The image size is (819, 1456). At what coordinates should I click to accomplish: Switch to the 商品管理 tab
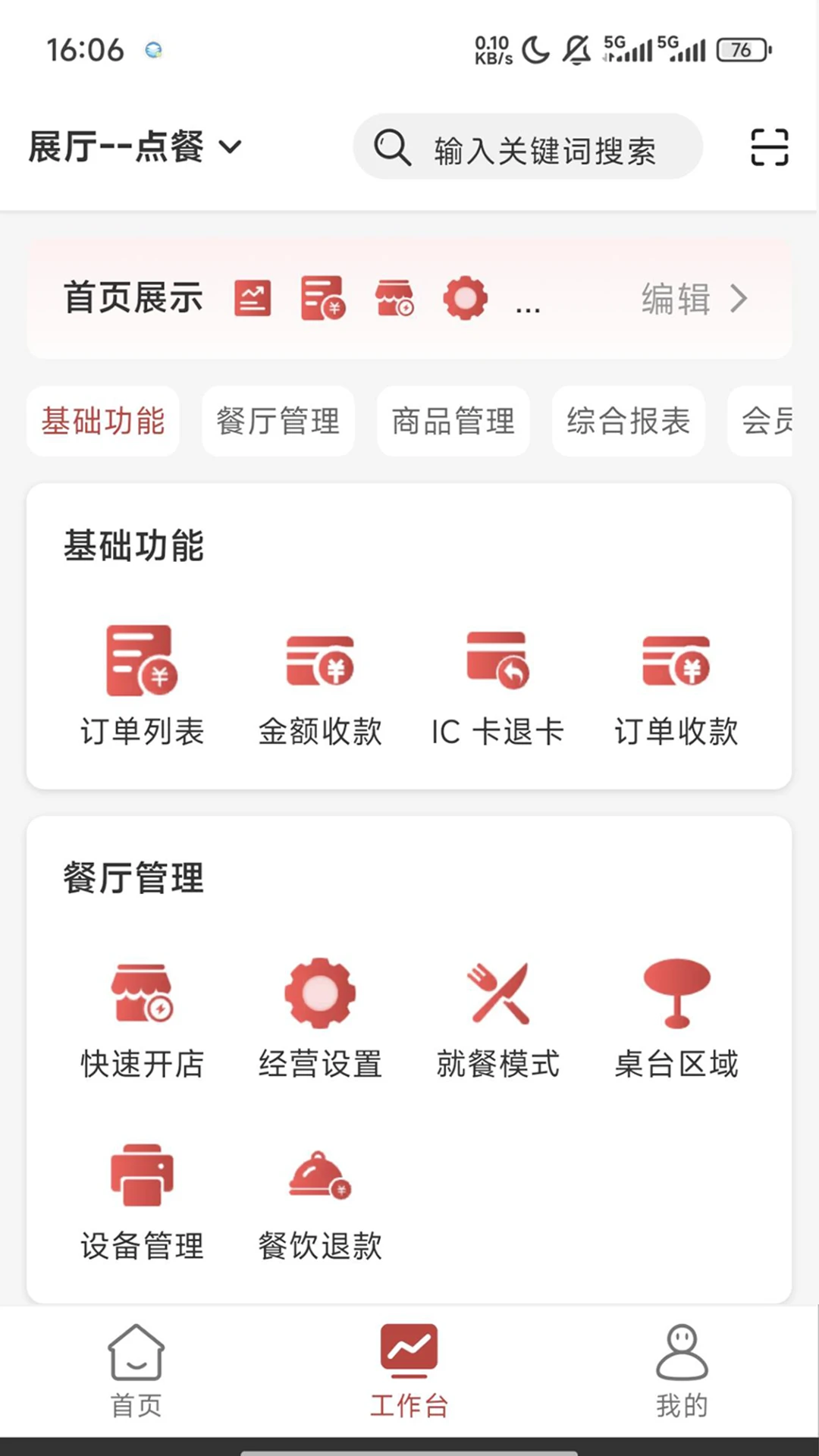coord(453,422)
